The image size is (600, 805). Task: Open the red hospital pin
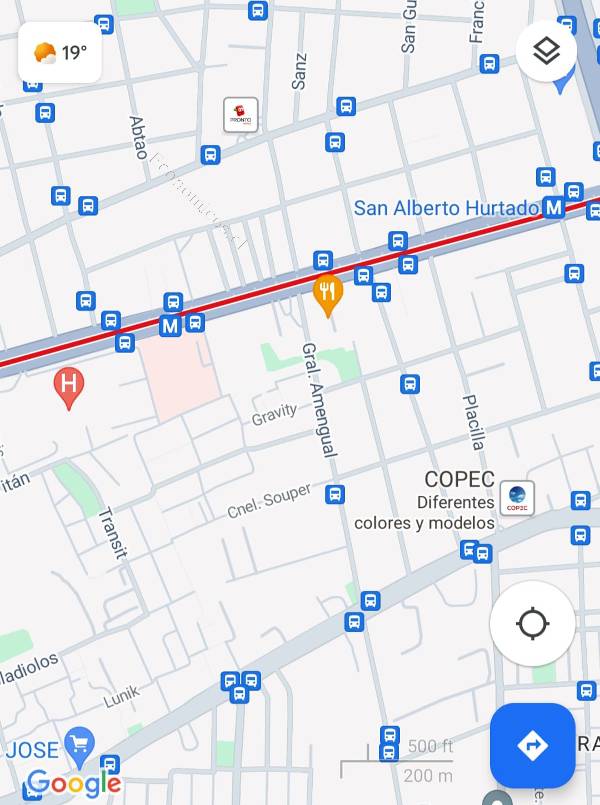[68, 386]
